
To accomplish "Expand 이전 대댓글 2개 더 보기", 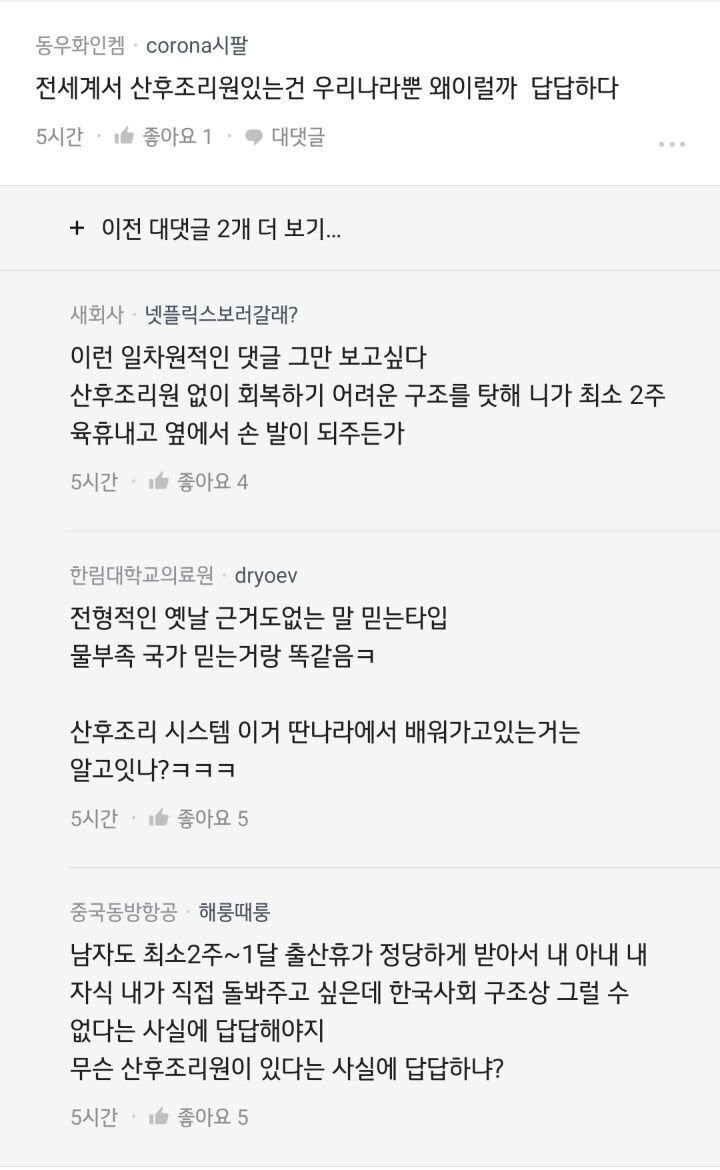I will [x=205, y=228].
